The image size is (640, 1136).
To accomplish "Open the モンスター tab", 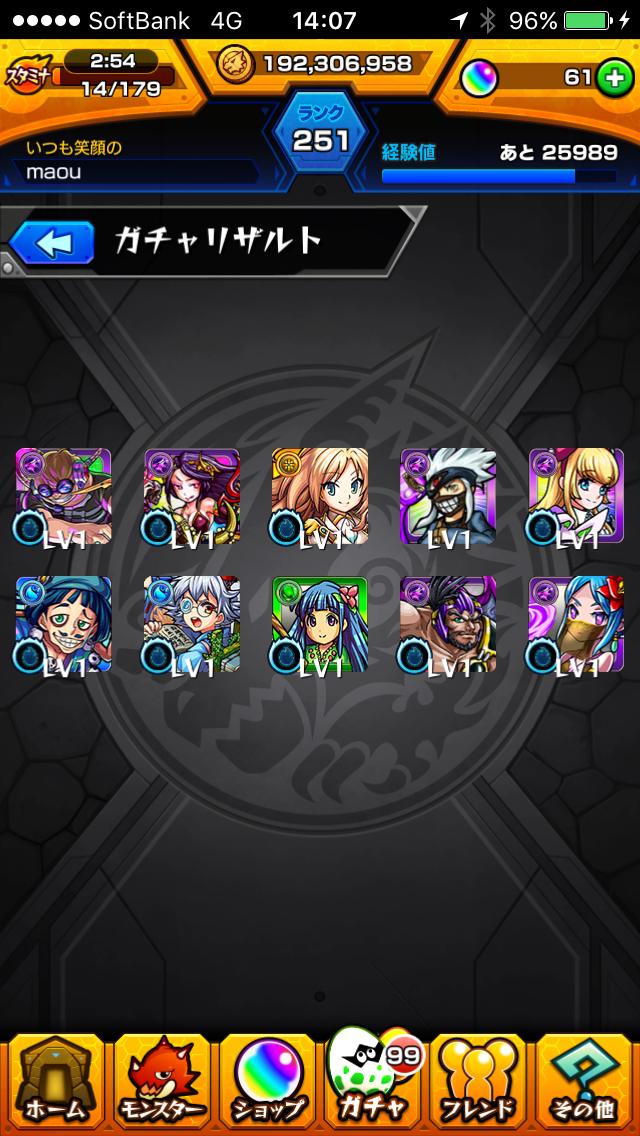I will click(160, 1082).
